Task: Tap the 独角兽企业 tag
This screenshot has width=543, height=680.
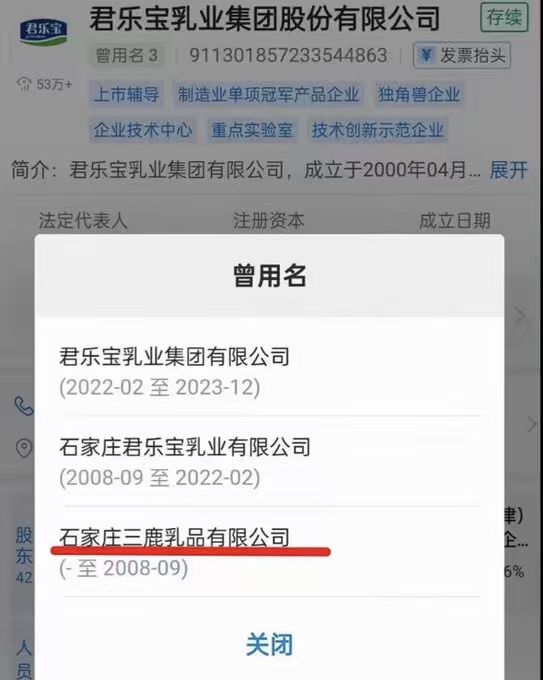Action: 419,94
